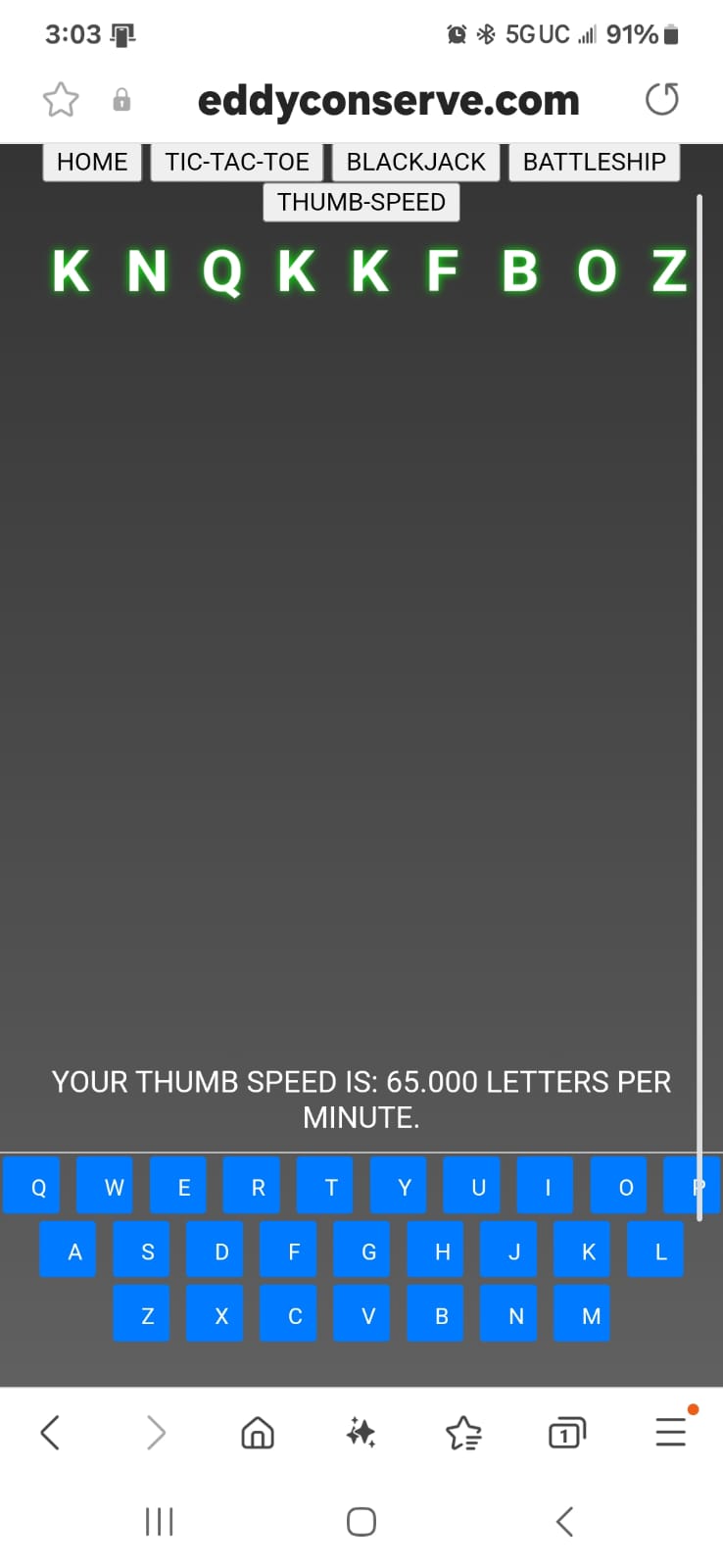Screen dimensions: 723x1568
Task: Tap the Q key on the blue keyboard
Action: coord(38,1187)
